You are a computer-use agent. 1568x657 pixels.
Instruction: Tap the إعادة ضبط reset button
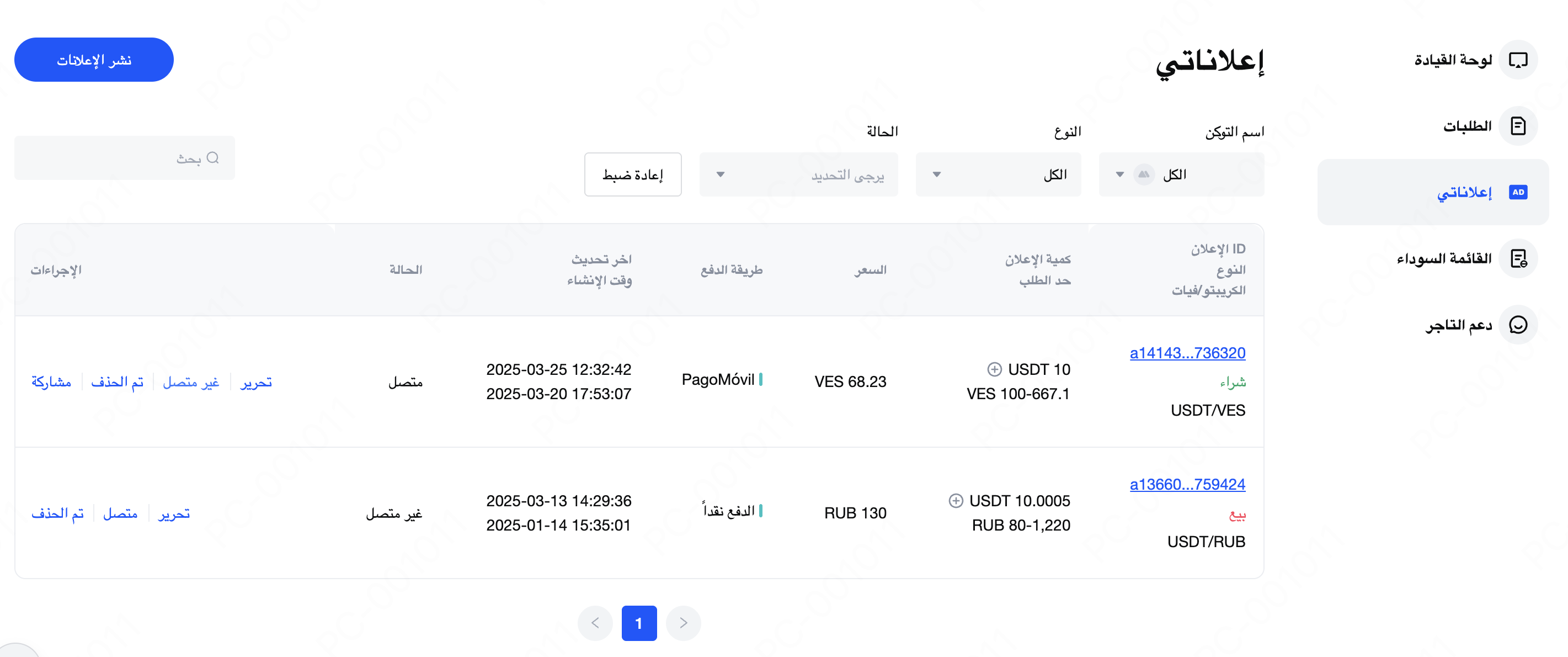point(632,175)
